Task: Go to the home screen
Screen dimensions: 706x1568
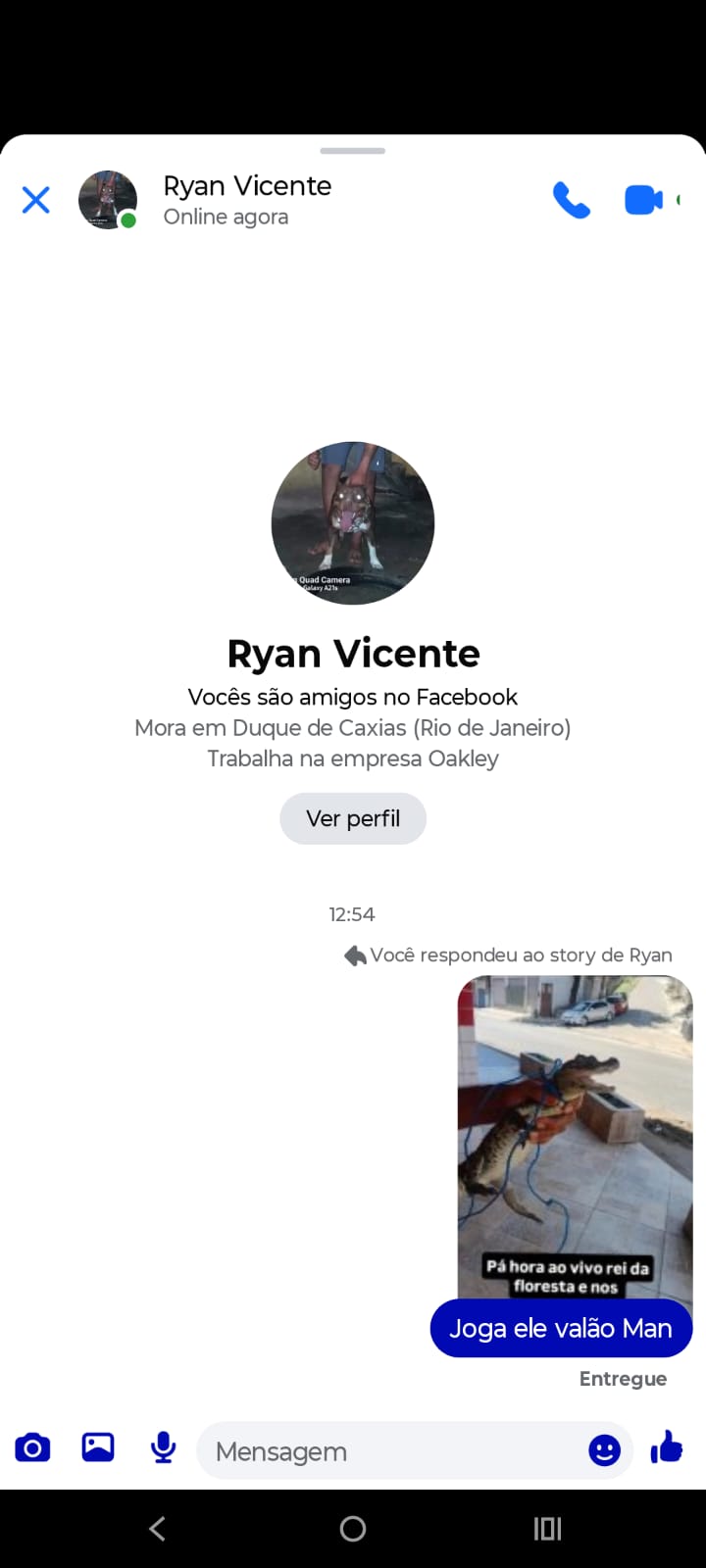Action: [x=353, y=1528]
